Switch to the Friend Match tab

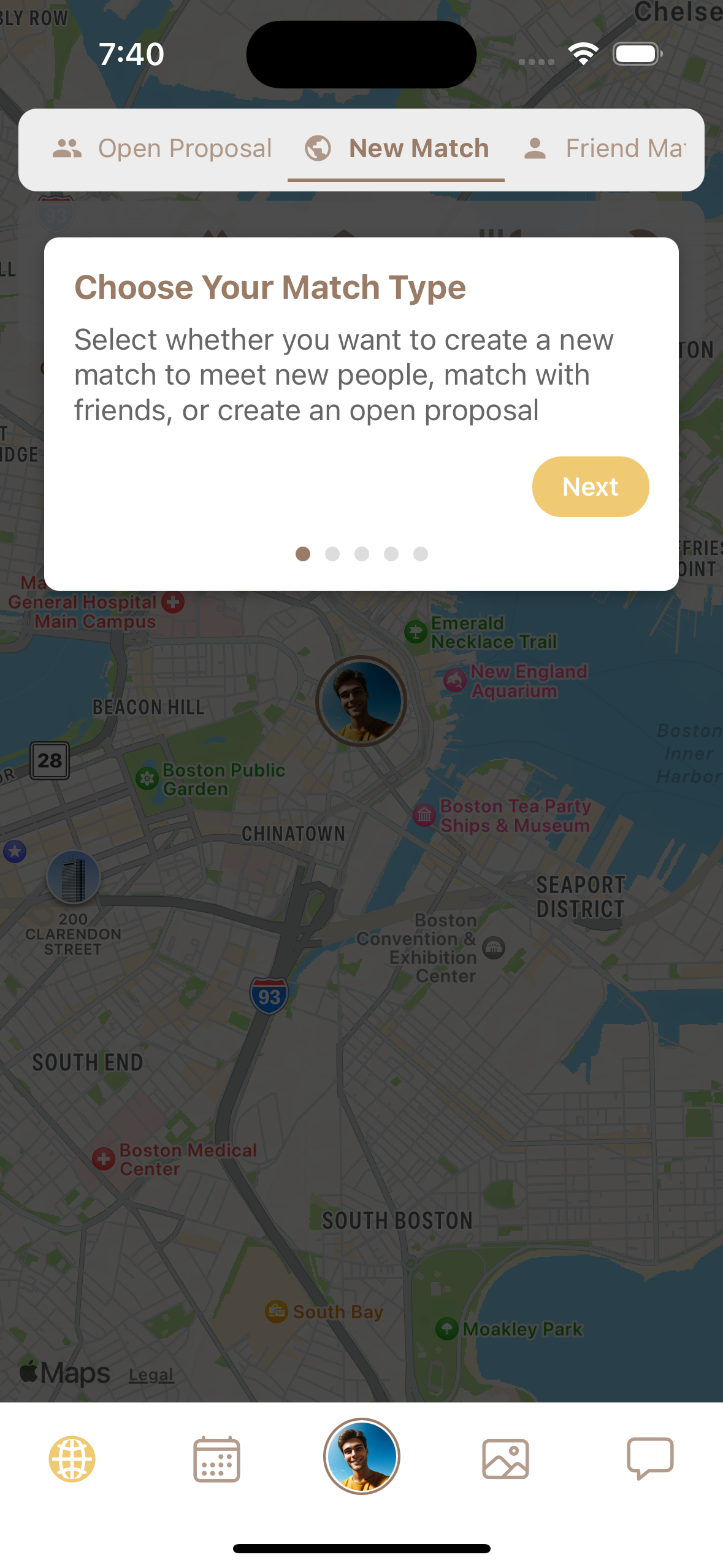[x=605, y=149]
